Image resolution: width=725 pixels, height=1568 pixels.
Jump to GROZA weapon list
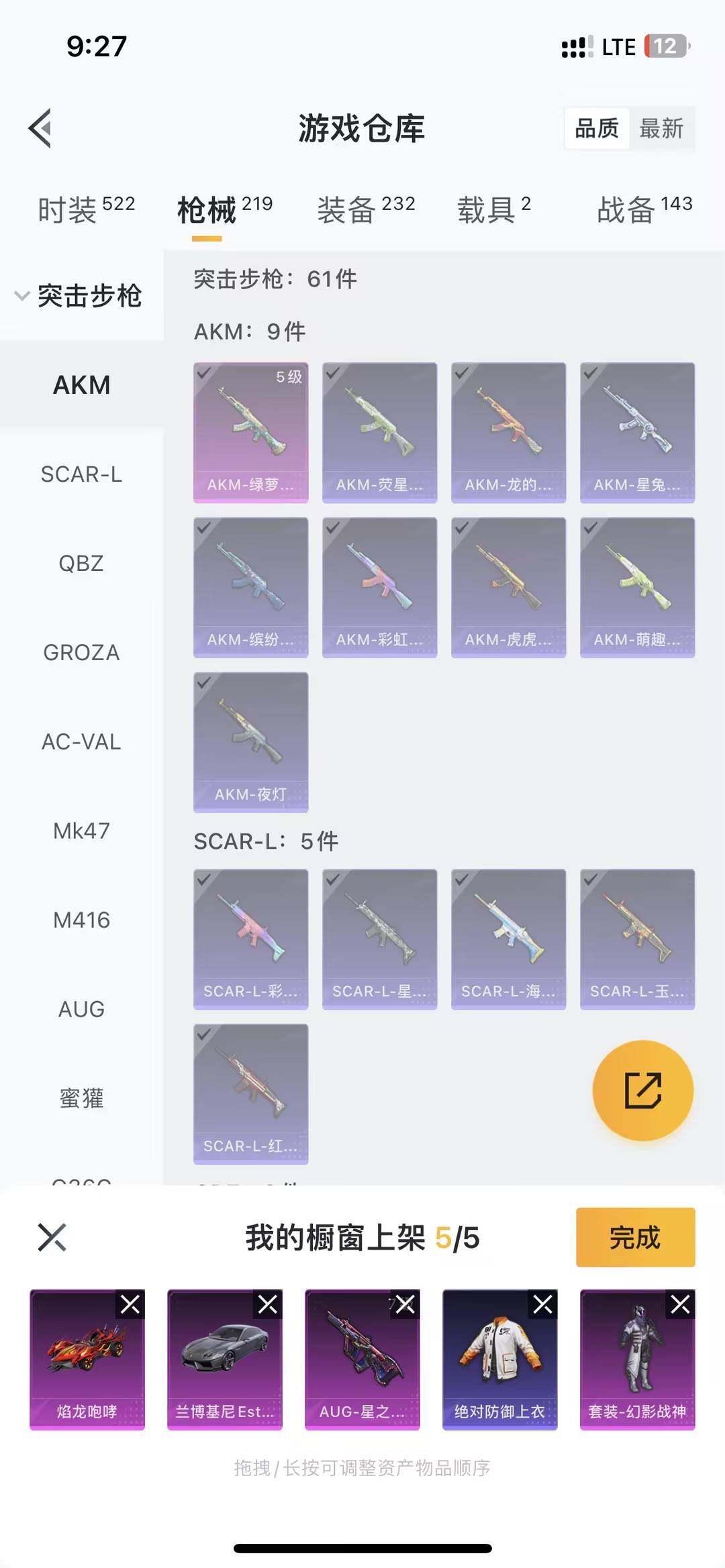tap(81, 652)
